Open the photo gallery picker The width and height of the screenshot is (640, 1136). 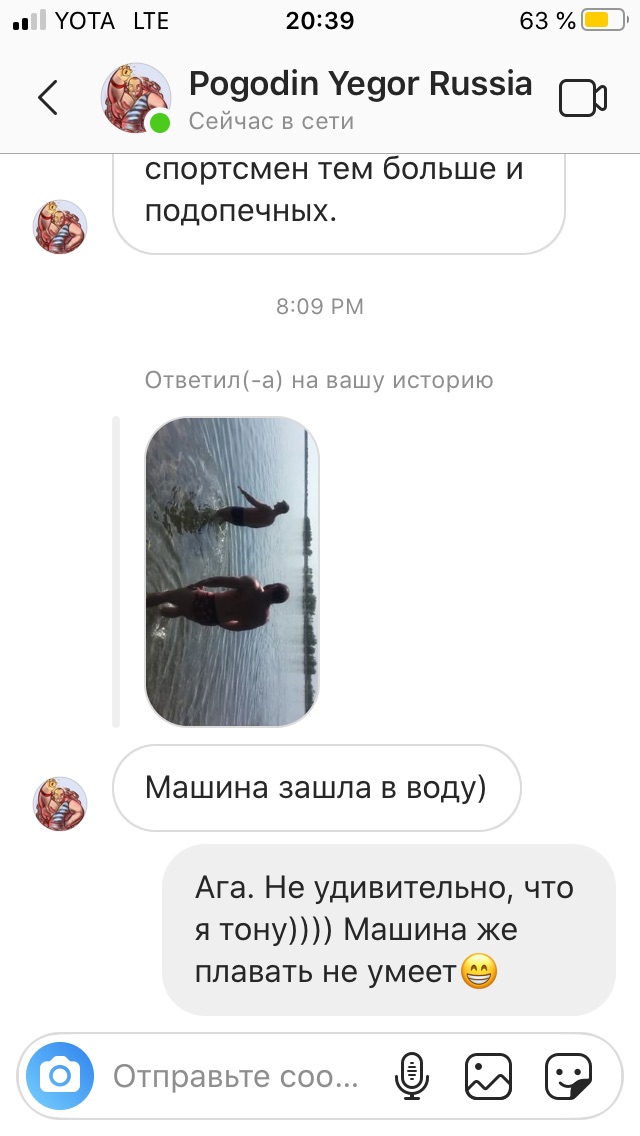point(489,1076)
